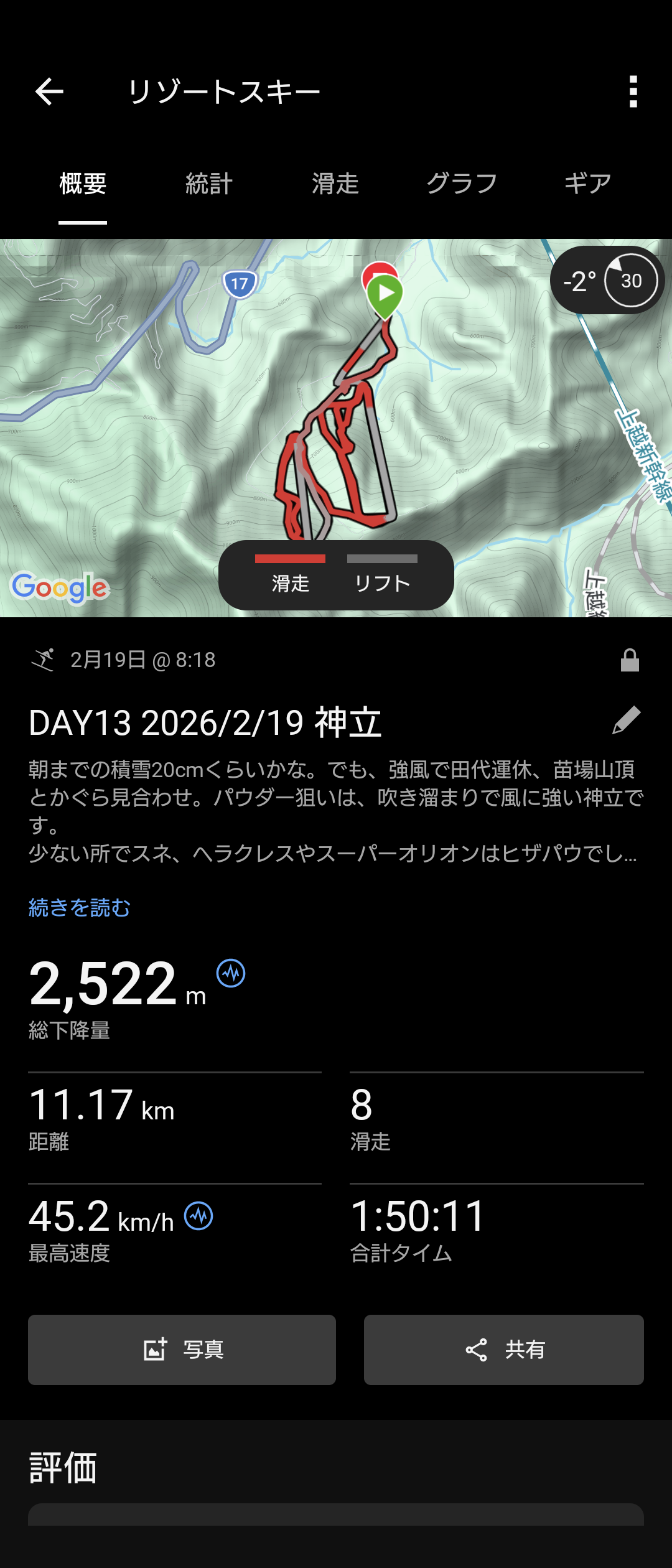This screenshot has height=1568, width=672.
Task: Open the privacy lock icon
Action: click(x=630, y=660)
